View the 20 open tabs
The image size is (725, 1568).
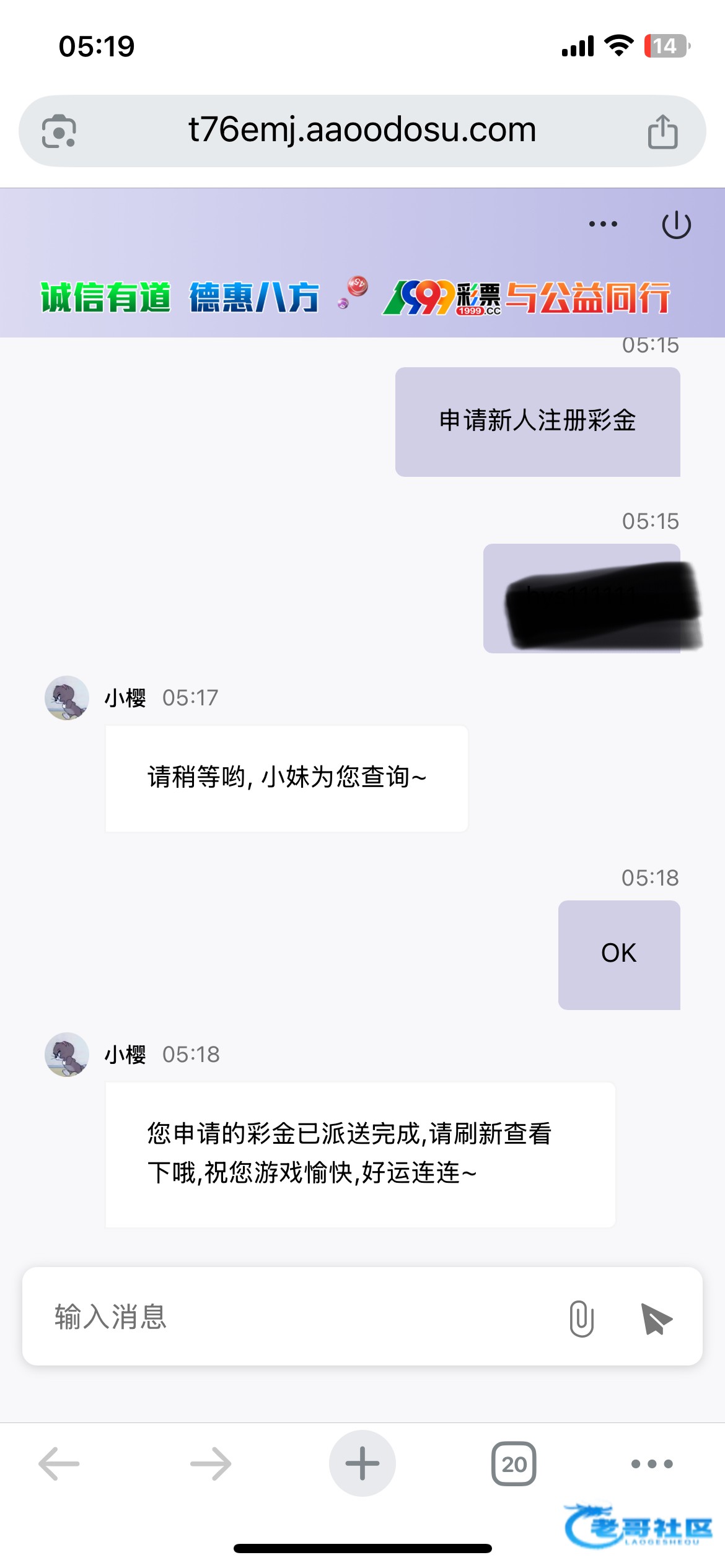[x=514, y=1464]
